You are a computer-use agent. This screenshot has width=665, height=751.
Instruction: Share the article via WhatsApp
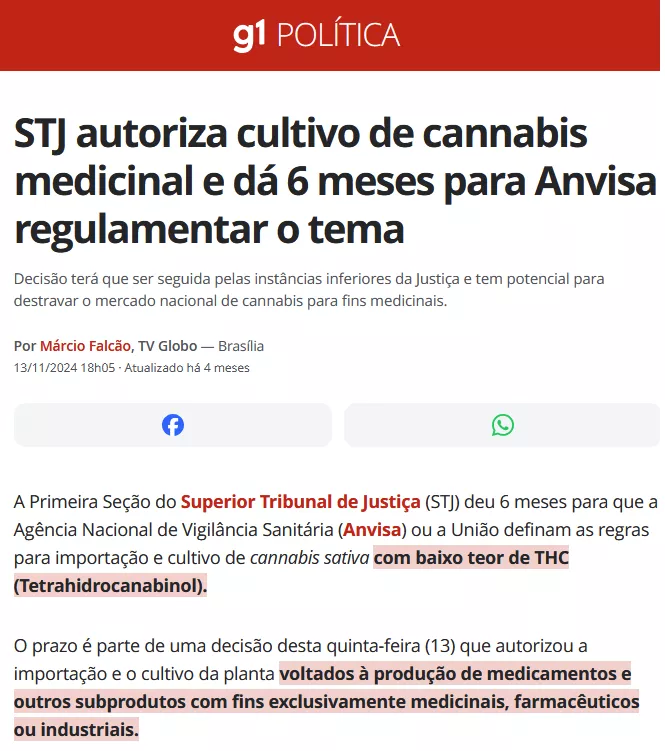click(x=502, y=425)
